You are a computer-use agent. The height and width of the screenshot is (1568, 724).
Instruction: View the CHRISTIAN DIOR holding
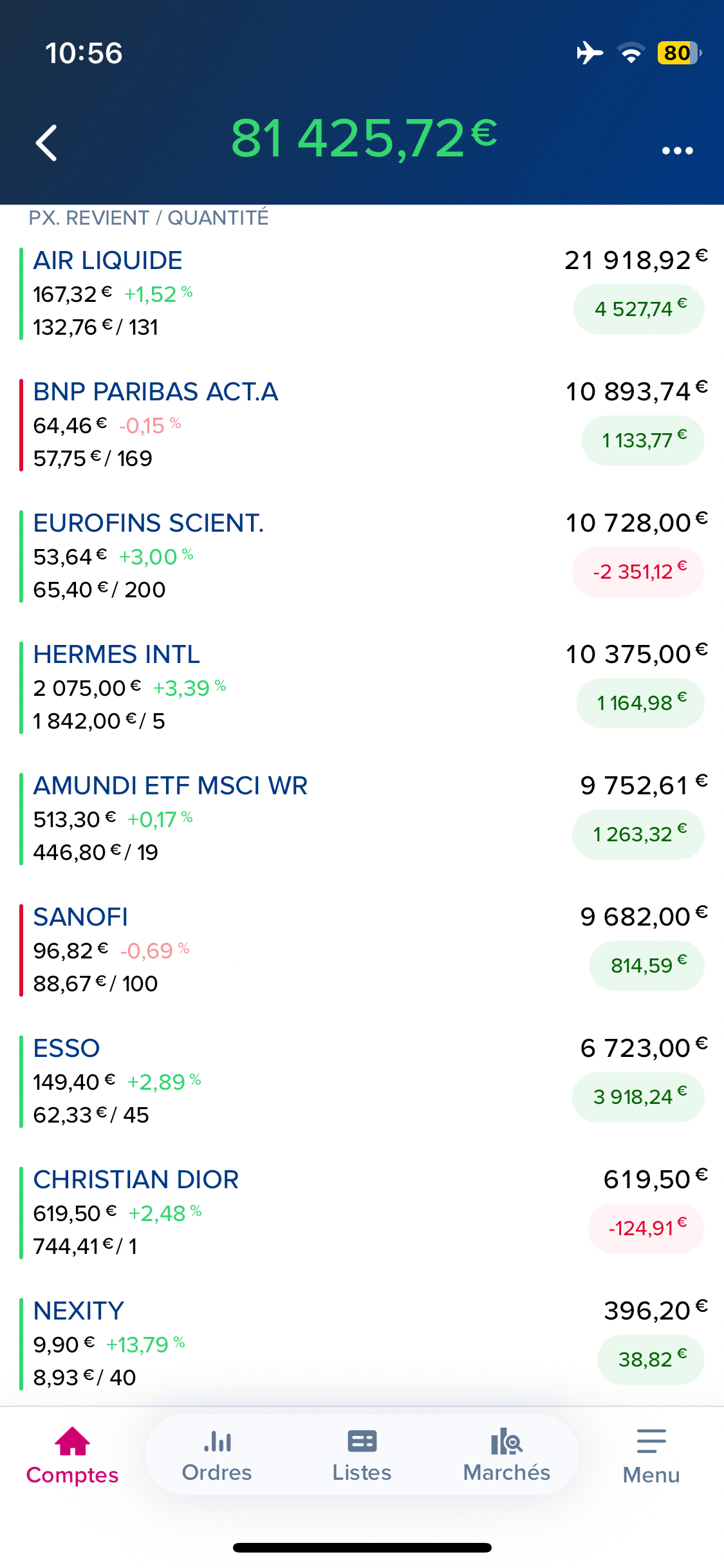pos(362,1213)
